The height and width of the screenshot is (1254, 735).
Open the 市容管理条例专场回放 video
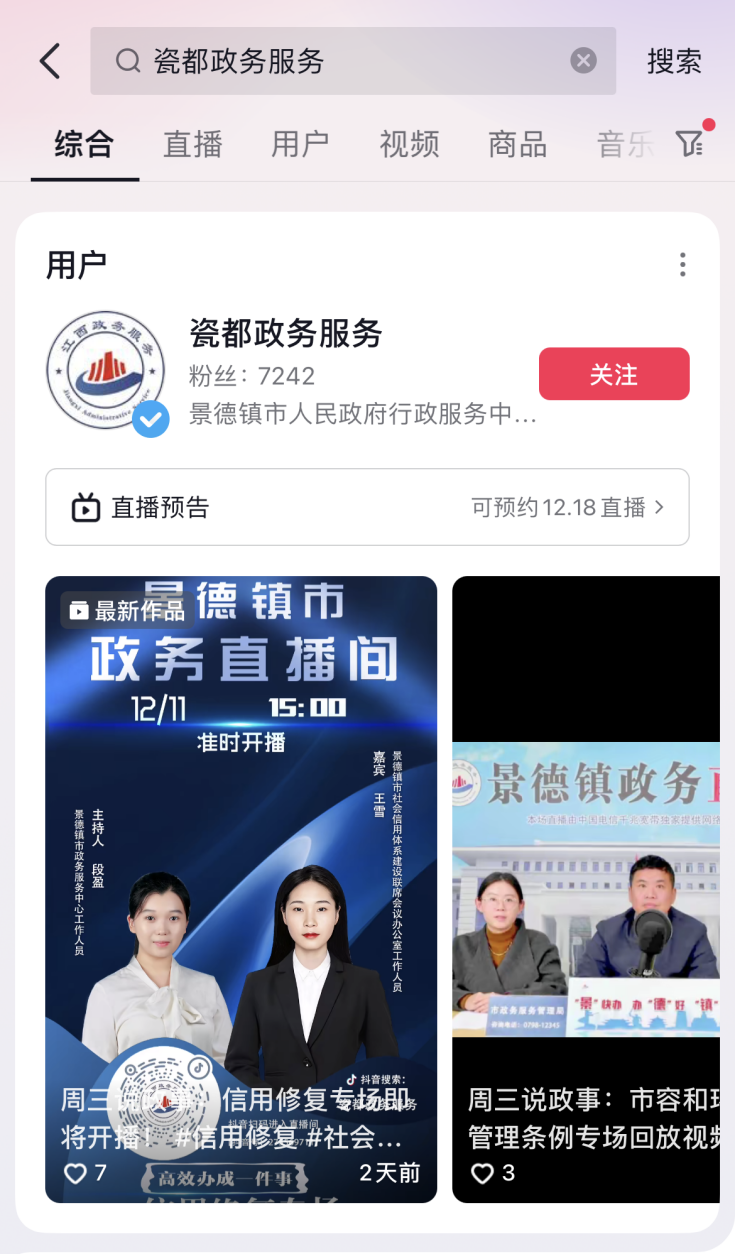click(x=586, y=889)
